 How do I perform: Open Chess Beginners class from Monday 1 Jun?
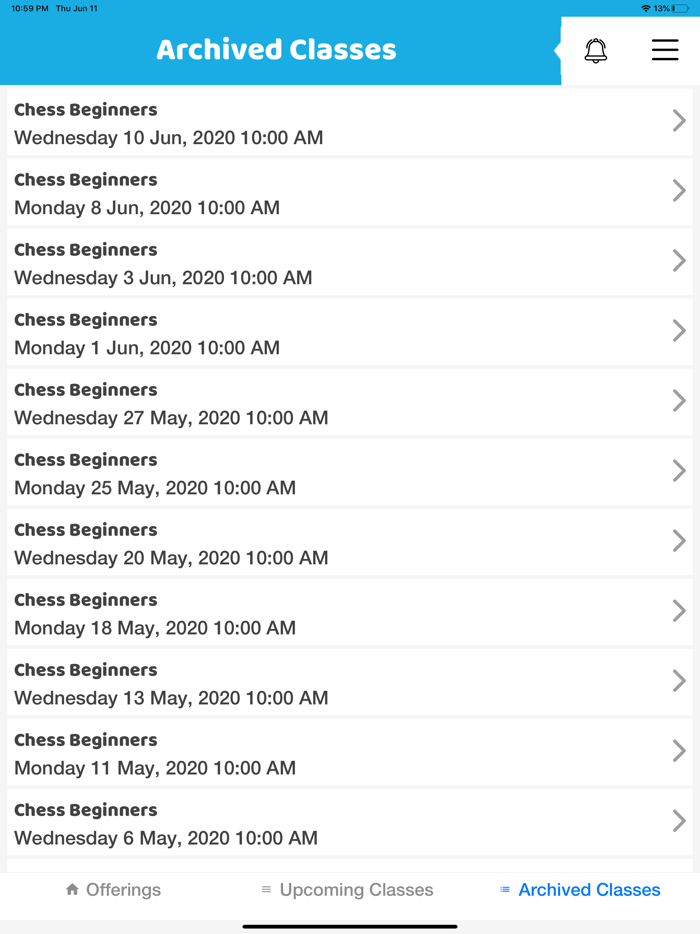349,333
